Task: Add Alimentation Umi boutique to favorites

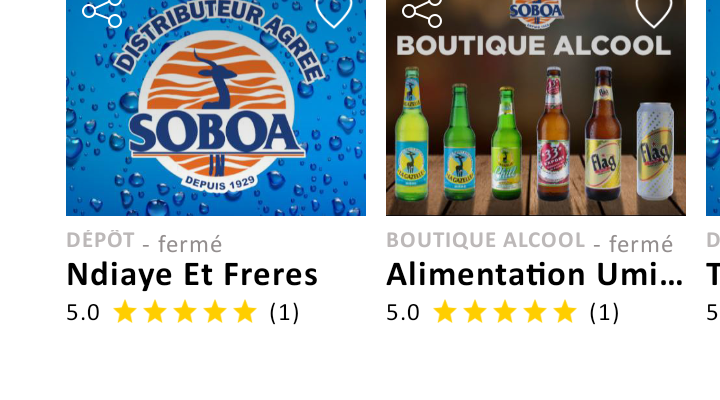Action: [653, 12]
